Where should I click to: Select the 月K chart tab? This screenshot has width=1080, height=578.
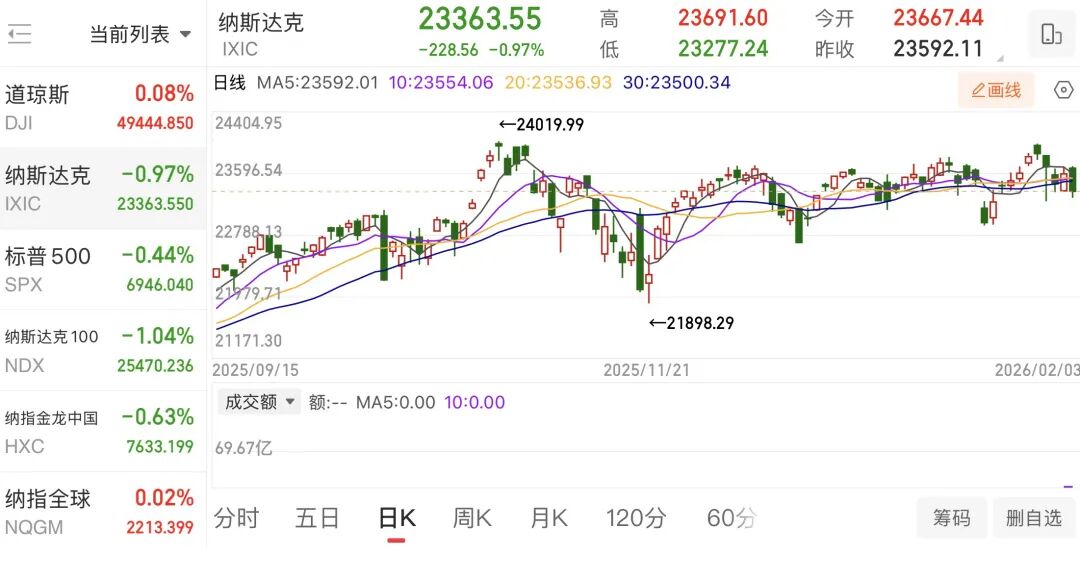(549, 518)
